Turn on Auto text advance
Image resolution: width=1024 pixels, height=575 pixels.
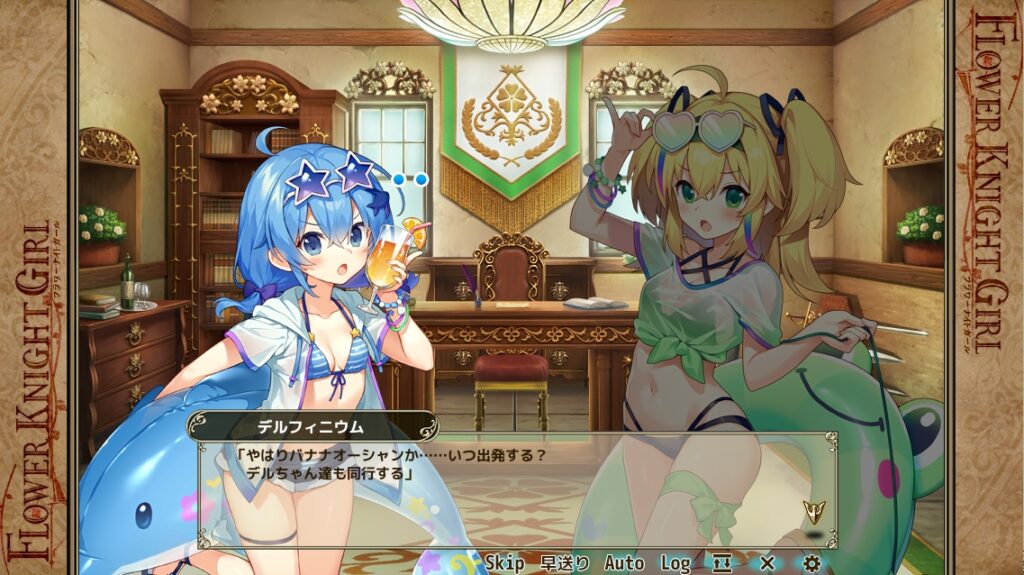tap(624, 564)
